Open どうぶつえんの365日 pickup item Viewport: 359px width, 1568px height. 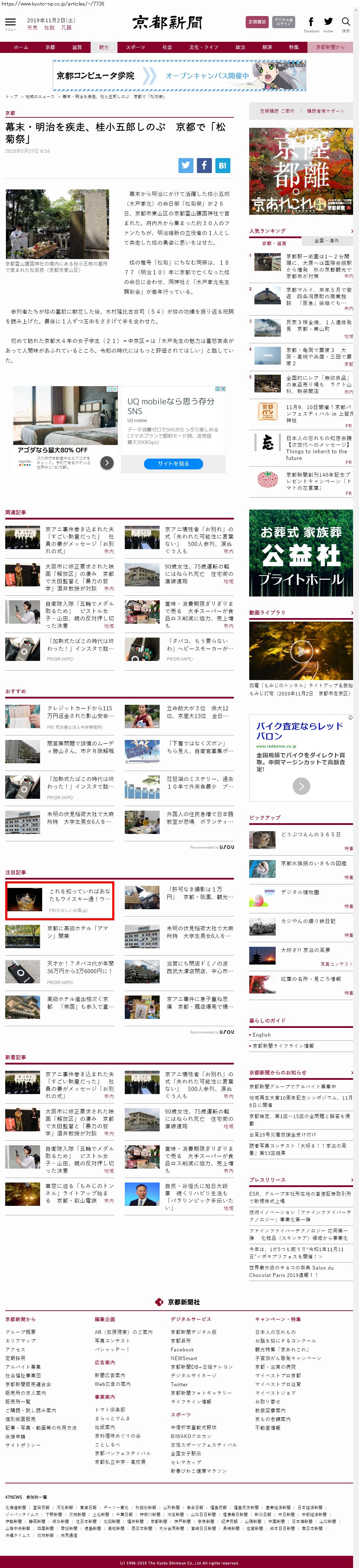click(310, 835)
